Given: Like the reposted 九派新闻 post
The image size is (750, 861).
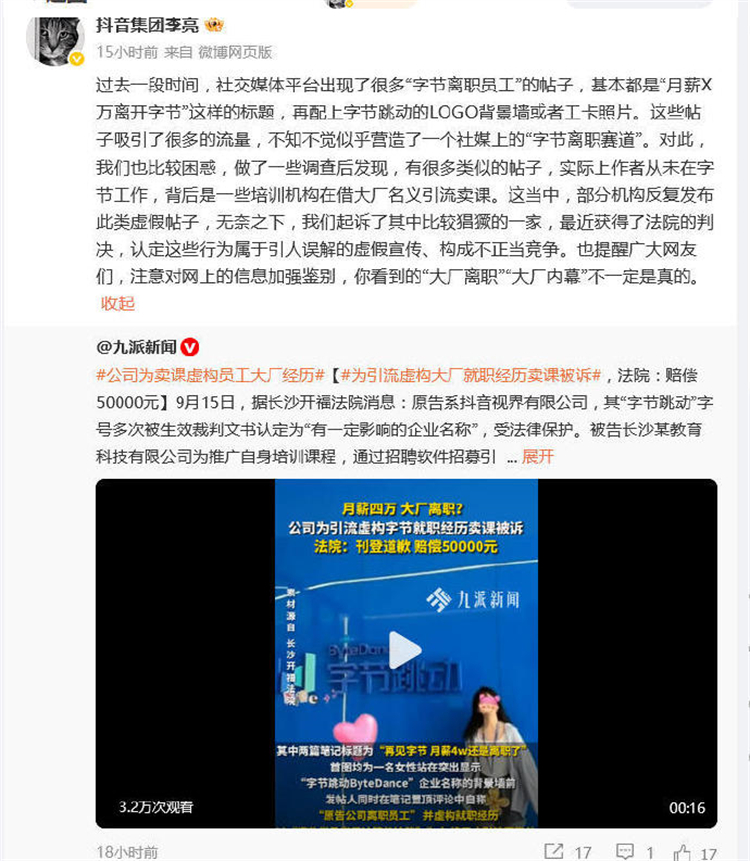Looking at the screenshot, I should [683, 852].
